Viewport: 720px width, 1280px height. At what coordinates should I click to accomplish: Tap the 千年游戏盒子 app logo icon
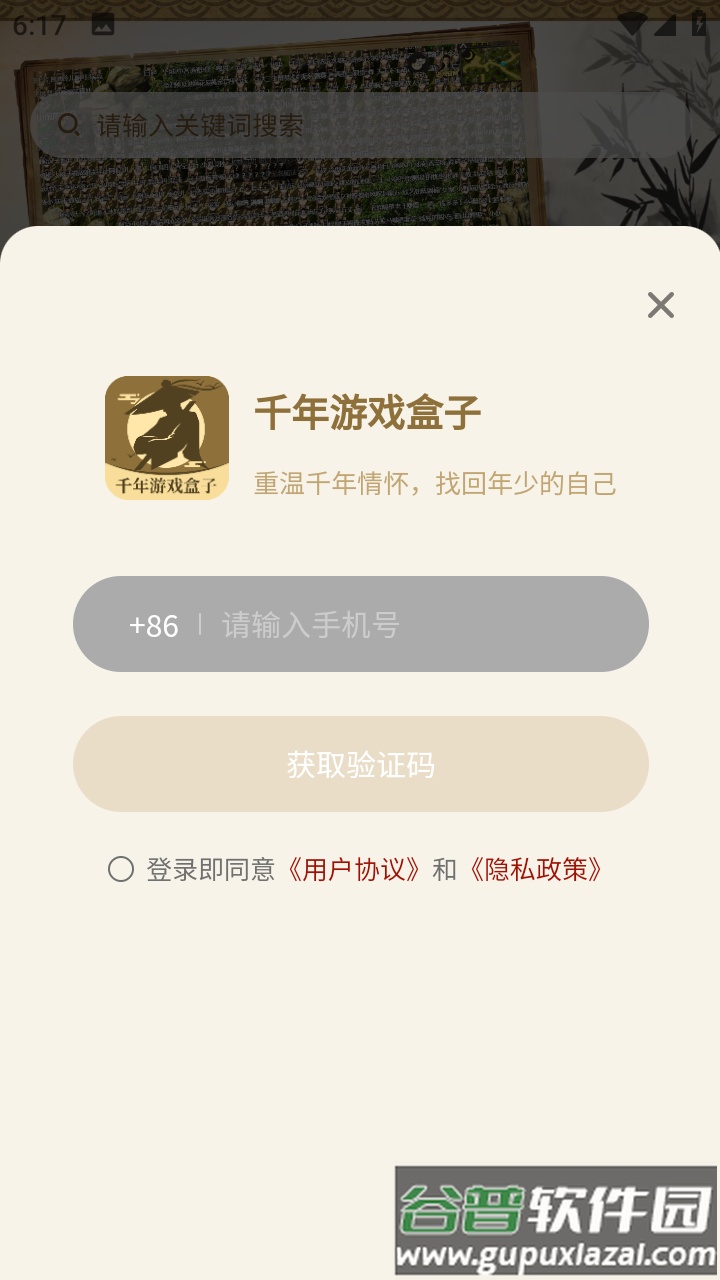166,440
